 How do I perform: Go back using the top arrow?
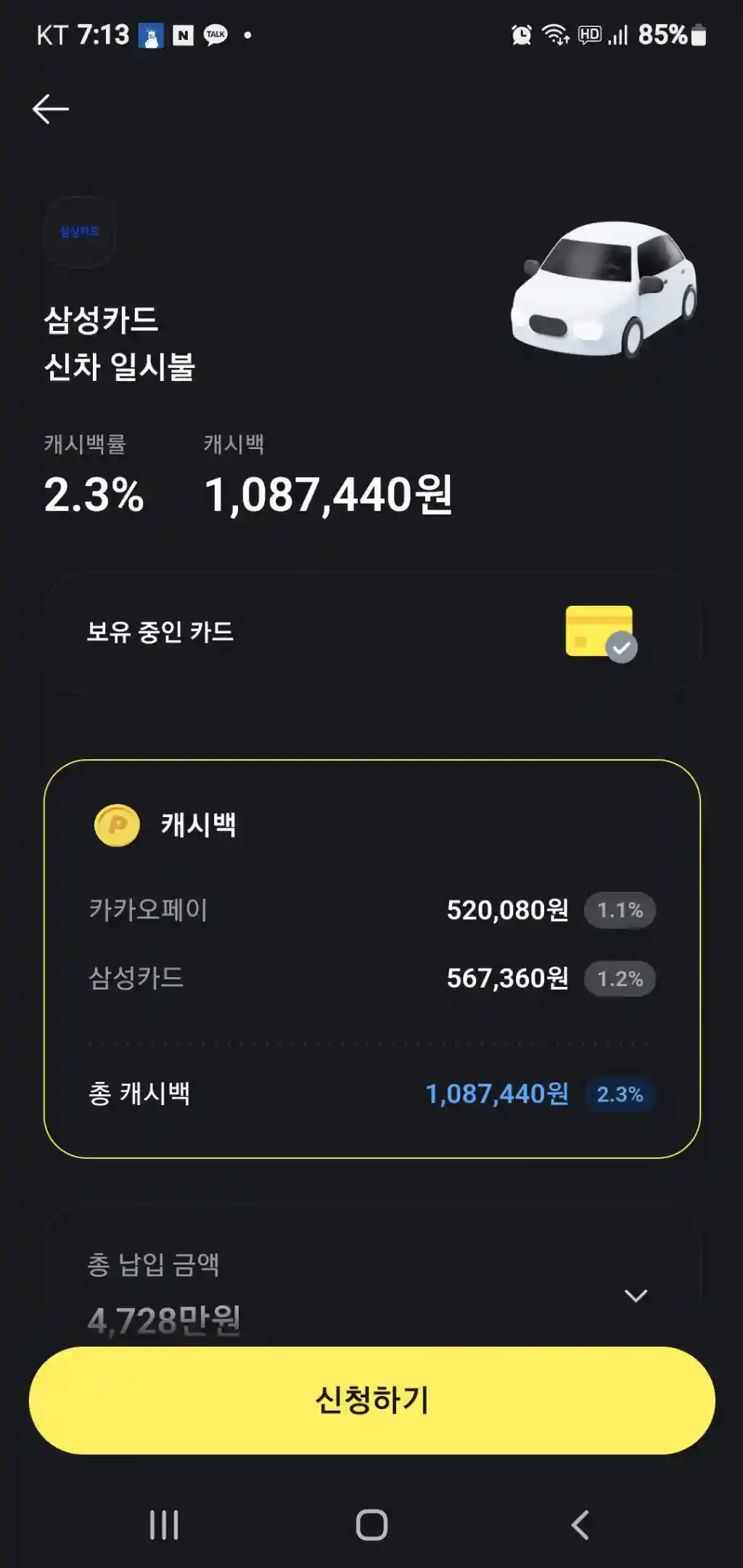pyautogui.click(x=51, y=110)
